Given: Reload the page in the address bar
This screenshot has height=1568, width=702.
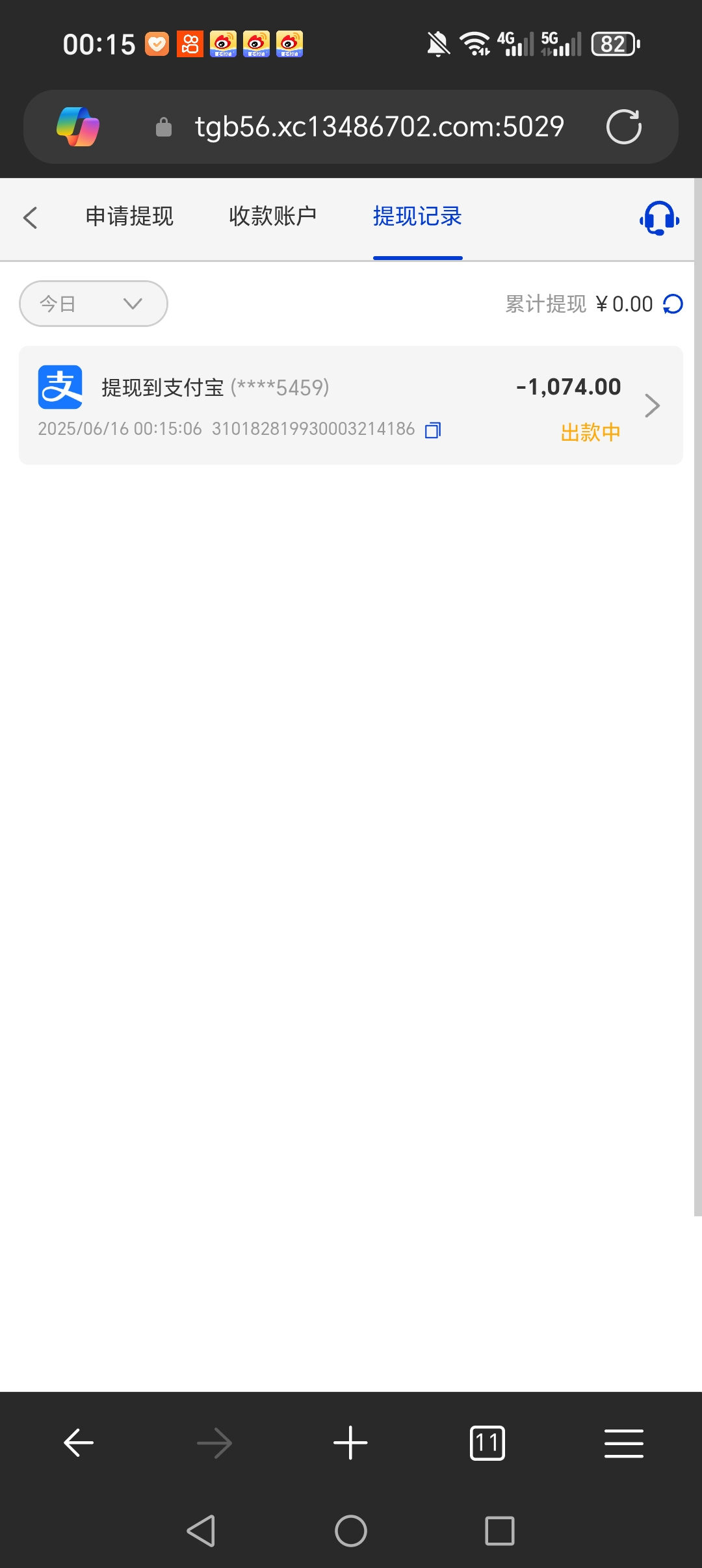Looking at the screenshot, I should (624, 127).
